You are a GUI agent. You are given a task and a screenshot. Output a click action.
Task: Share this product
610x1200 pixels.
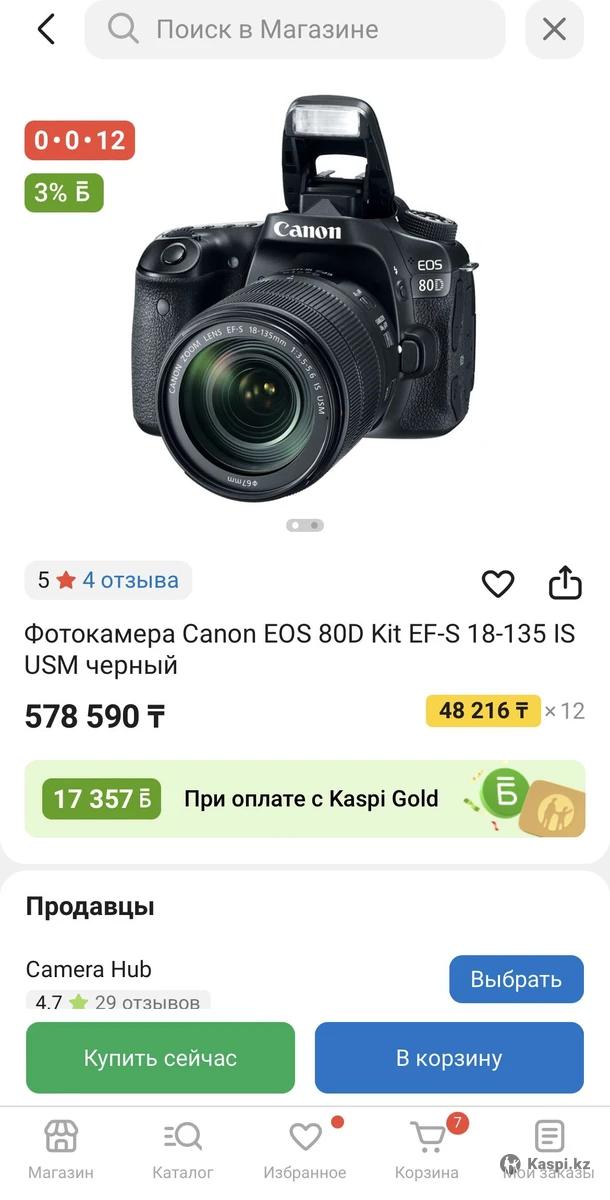pos(565,582)
